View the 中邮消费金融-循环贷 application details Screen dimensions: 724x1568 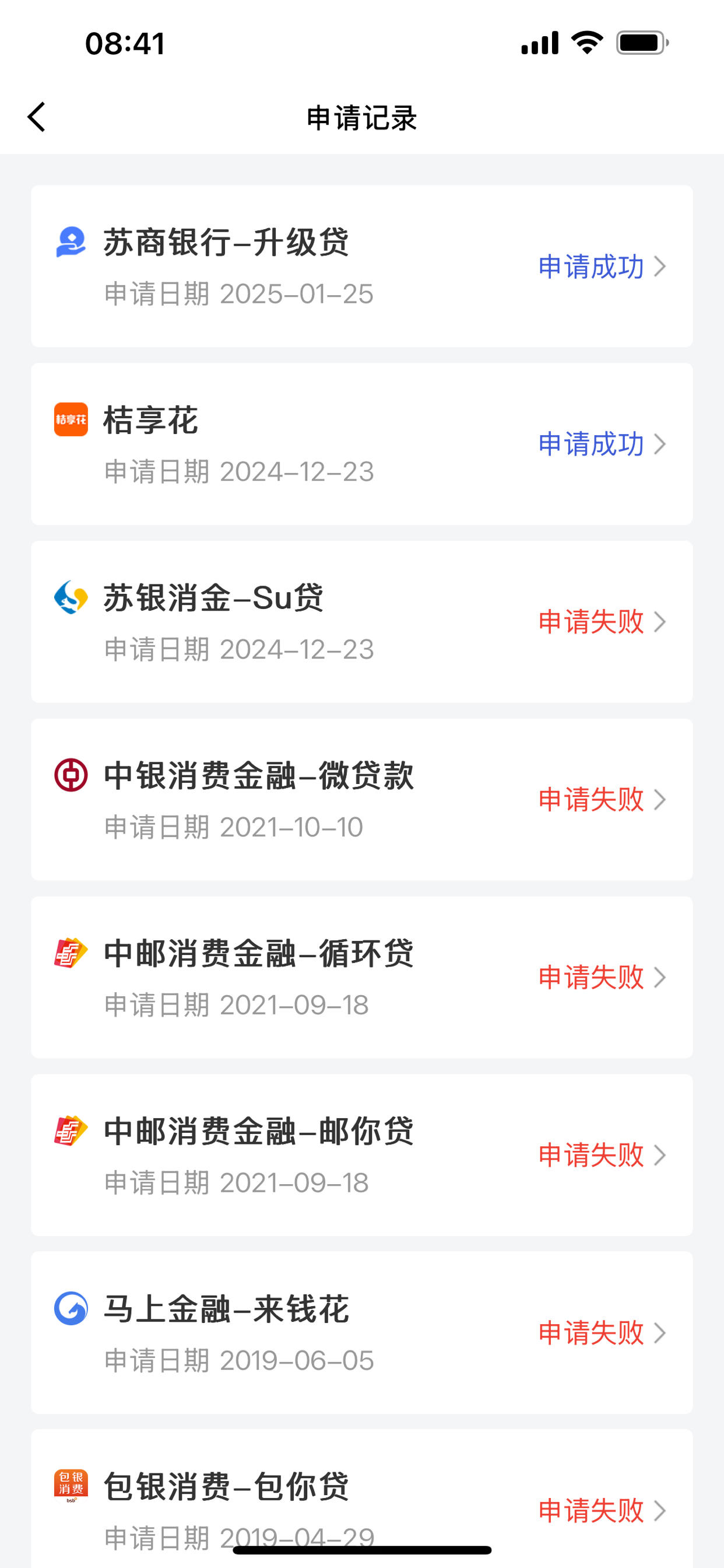[x=362, y=977]
